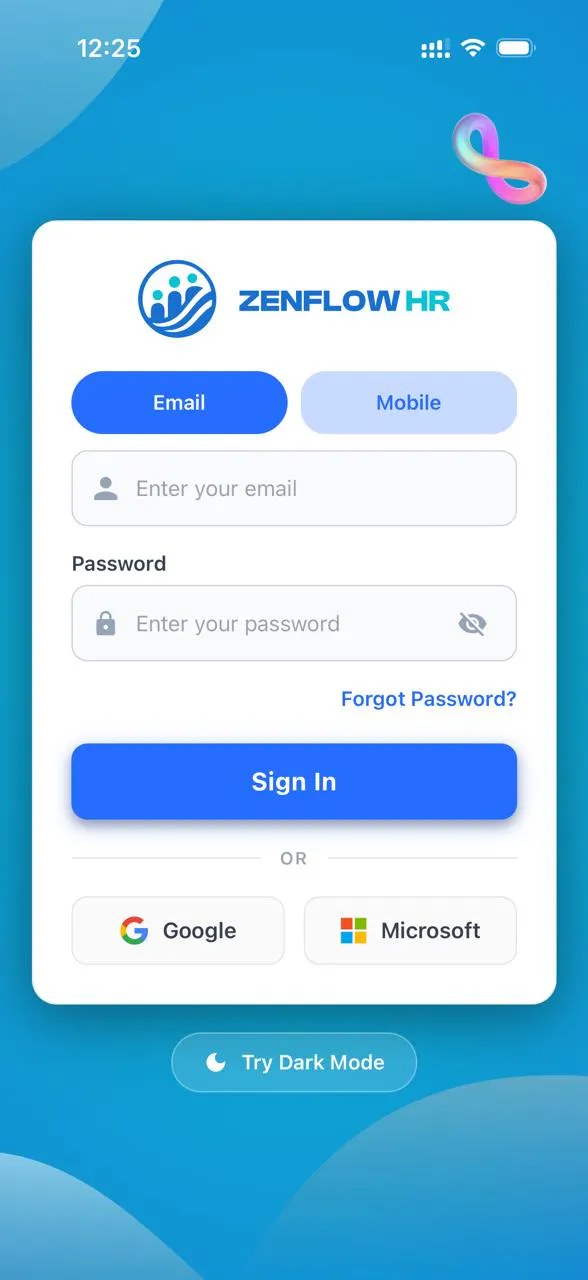Toggle password visibility eye icon
The width and height of the screenshot is (588, 1280).
point(472,624)
